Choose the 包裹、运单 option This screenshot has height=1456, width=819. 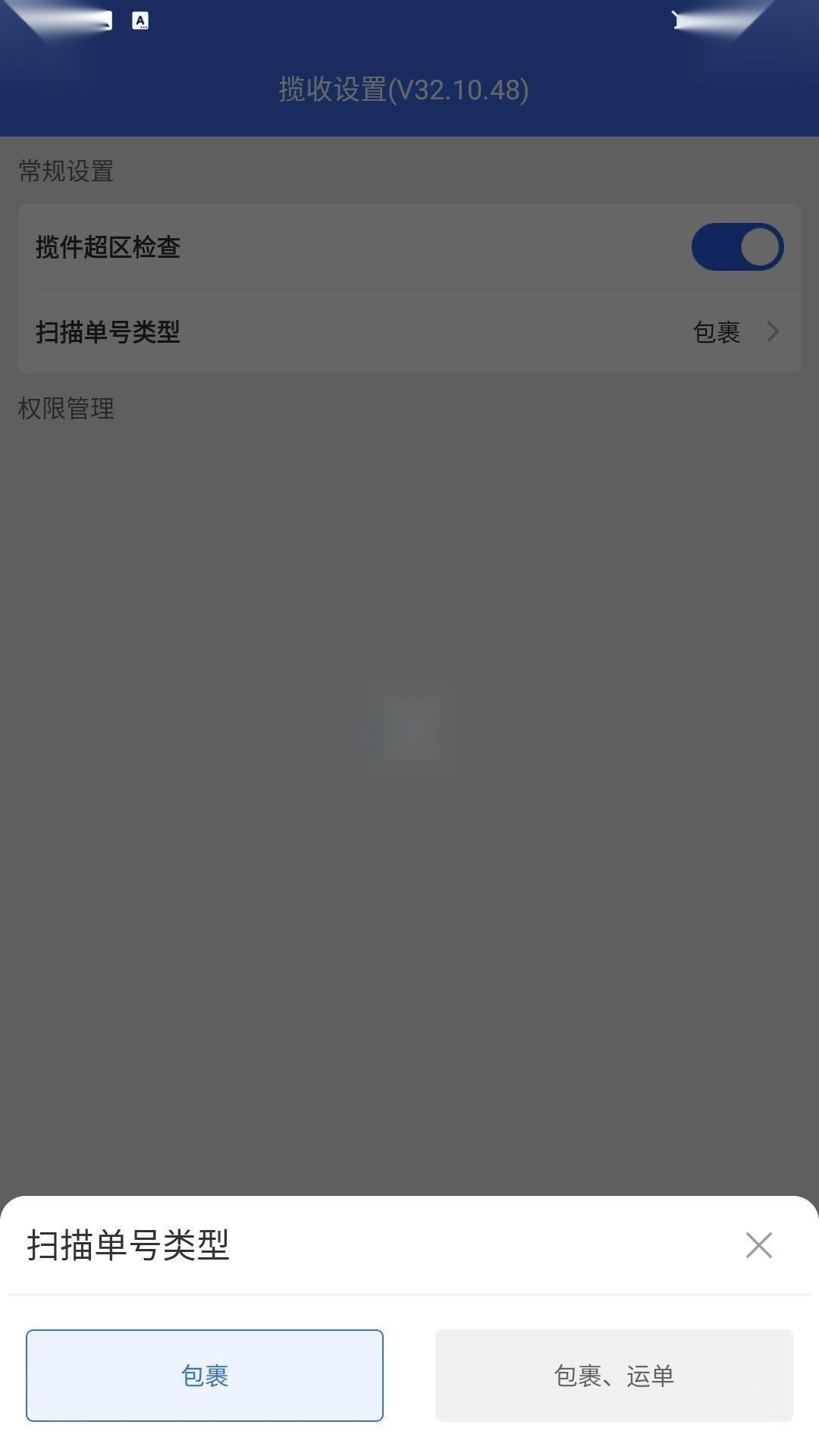point(614,1375)
